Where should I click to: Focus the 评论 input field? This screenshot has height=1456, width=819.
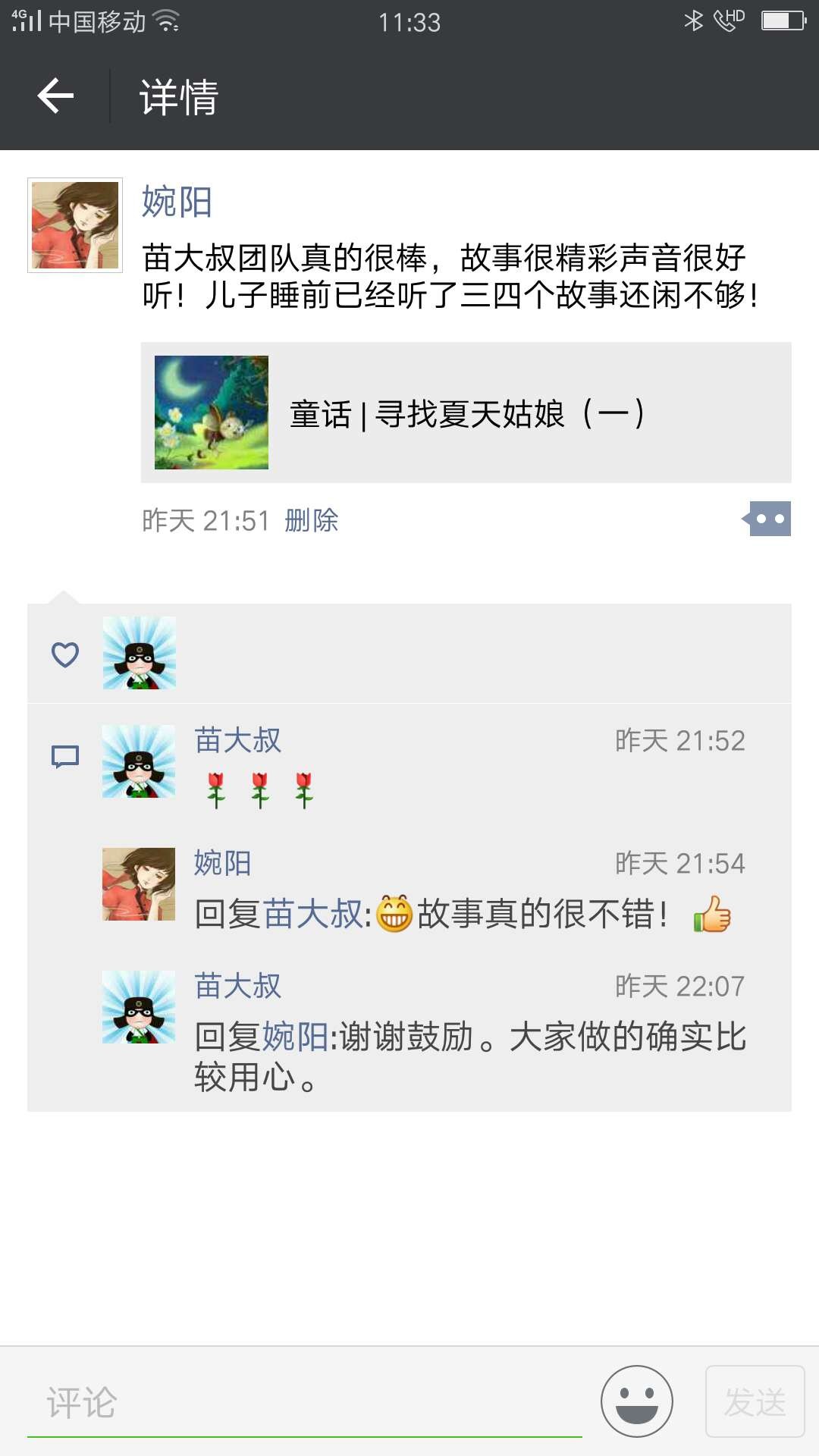[x=303, y=1402]
